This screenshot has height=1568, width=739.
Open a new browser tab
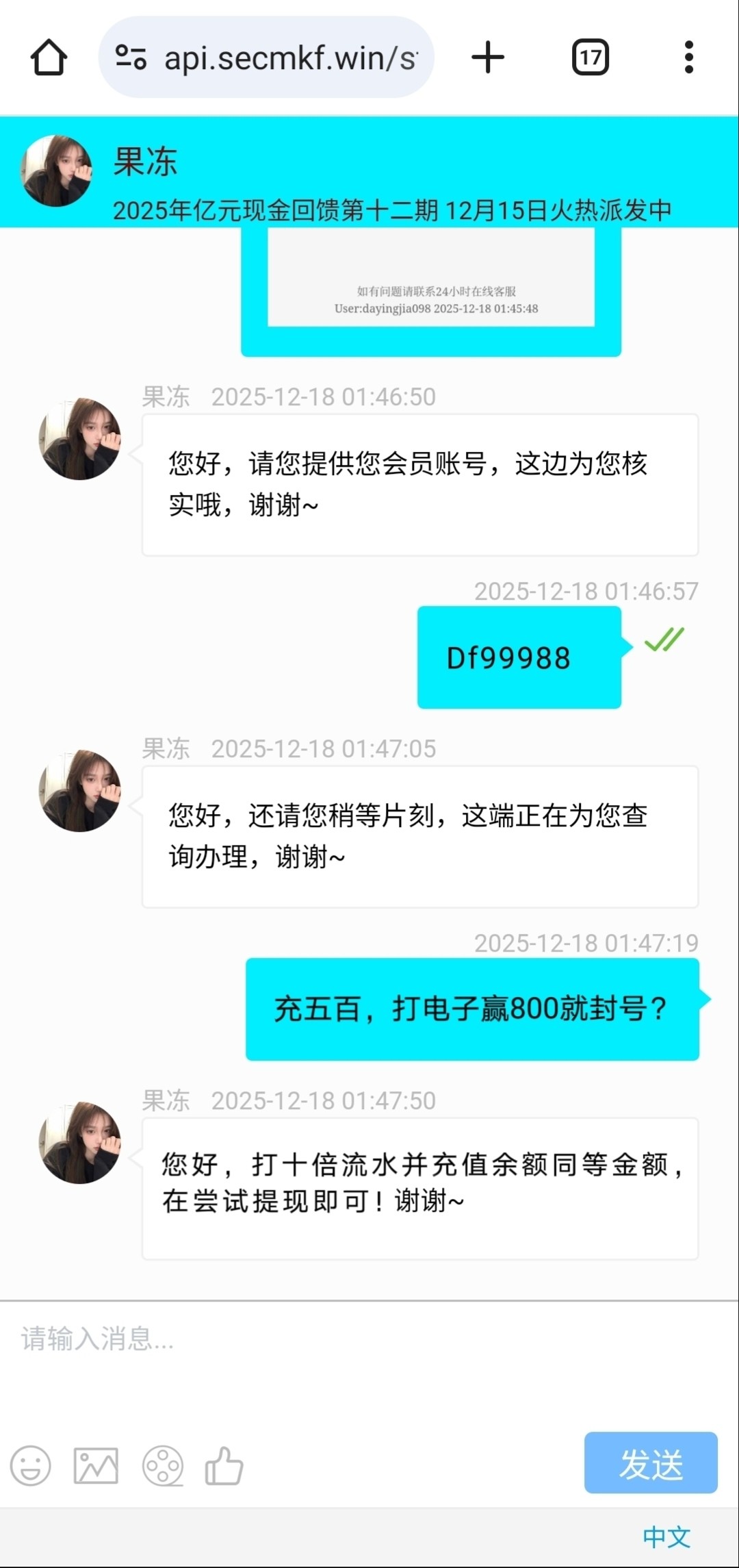[x=488, y=58]
